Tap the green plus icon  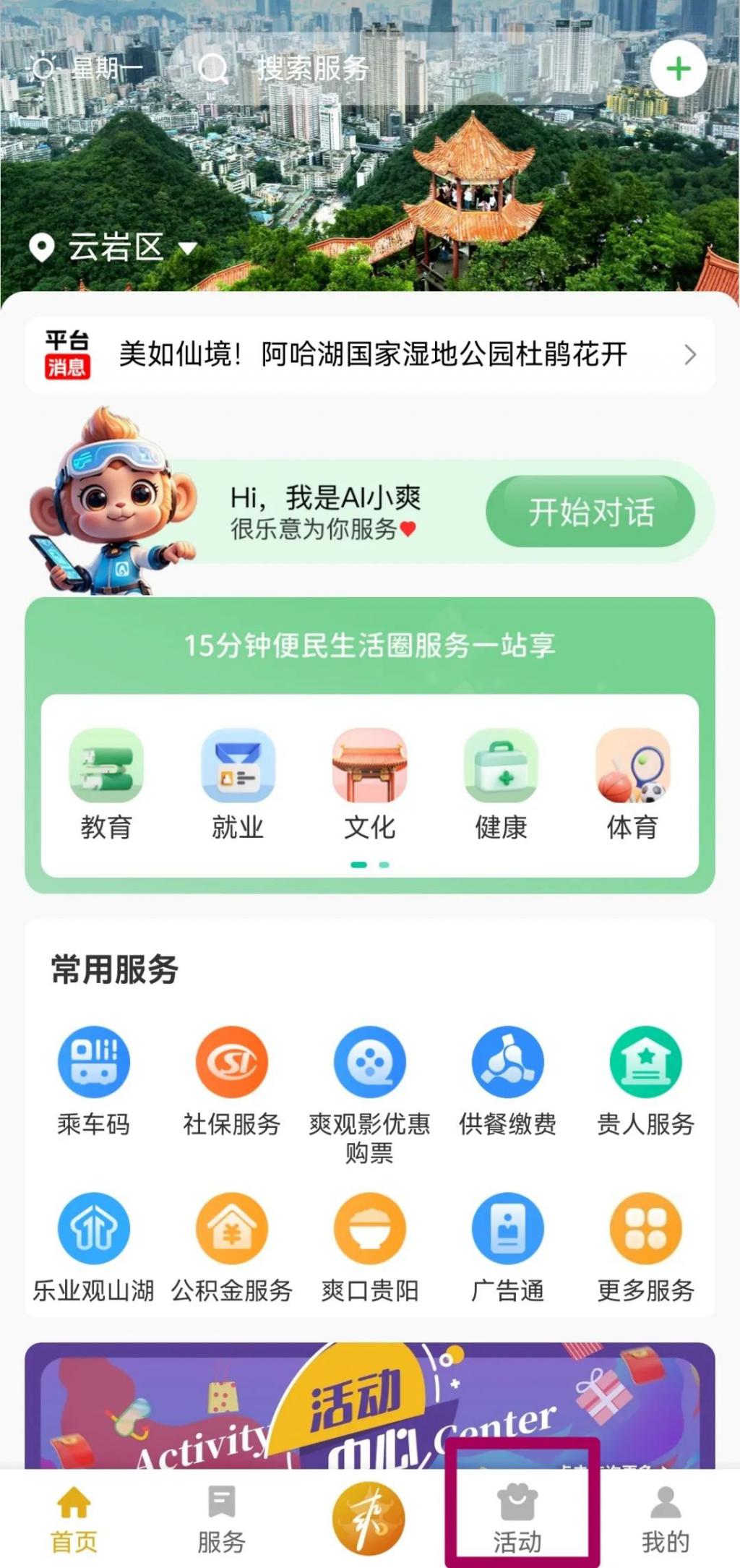point(677,69)
